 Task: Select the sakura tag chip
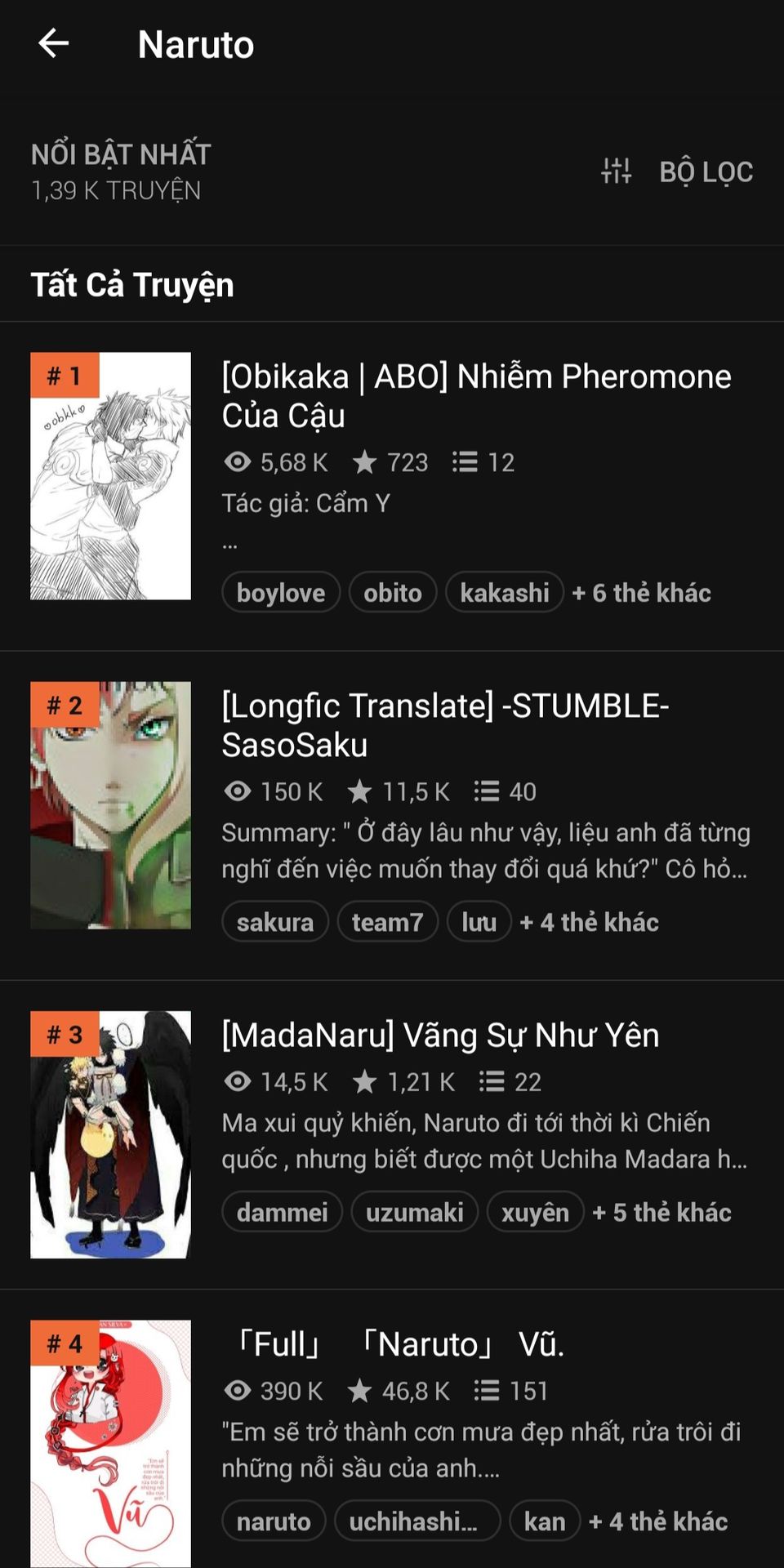pyautogui.click(x=275, y=922)
